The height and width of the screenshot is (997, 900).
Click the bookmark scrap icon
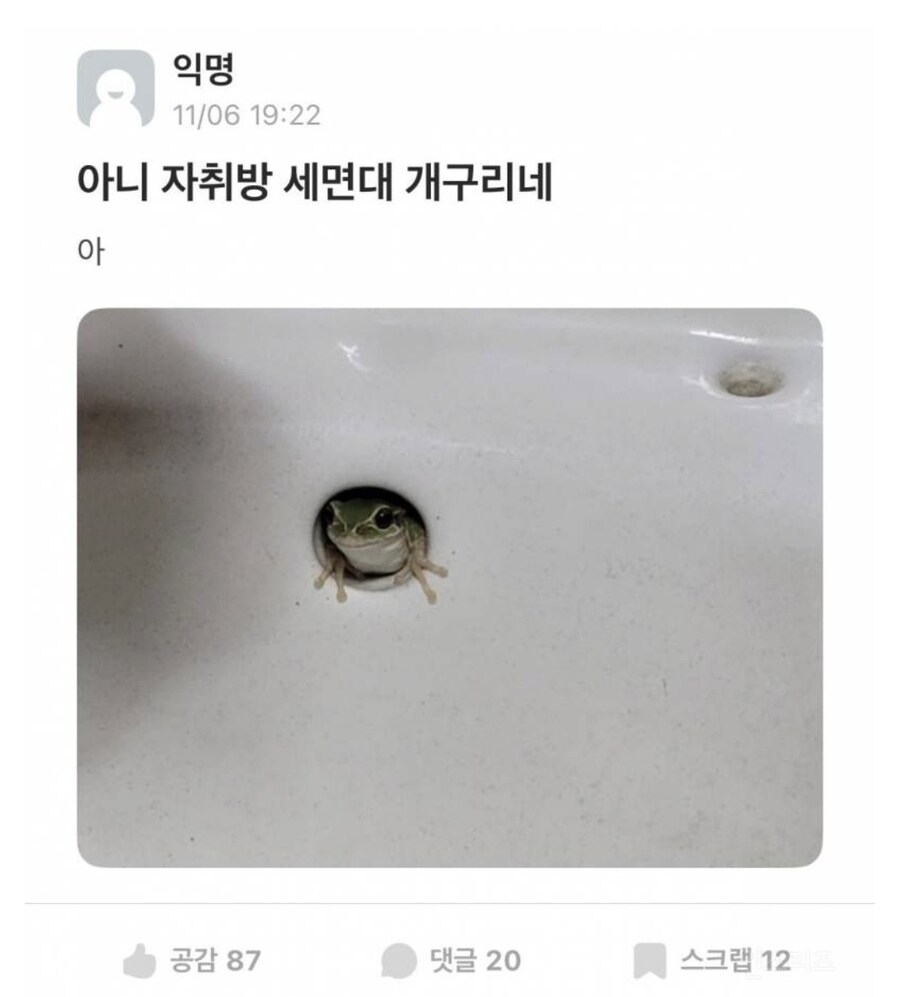pyautogui.click(x=651, y=955)
